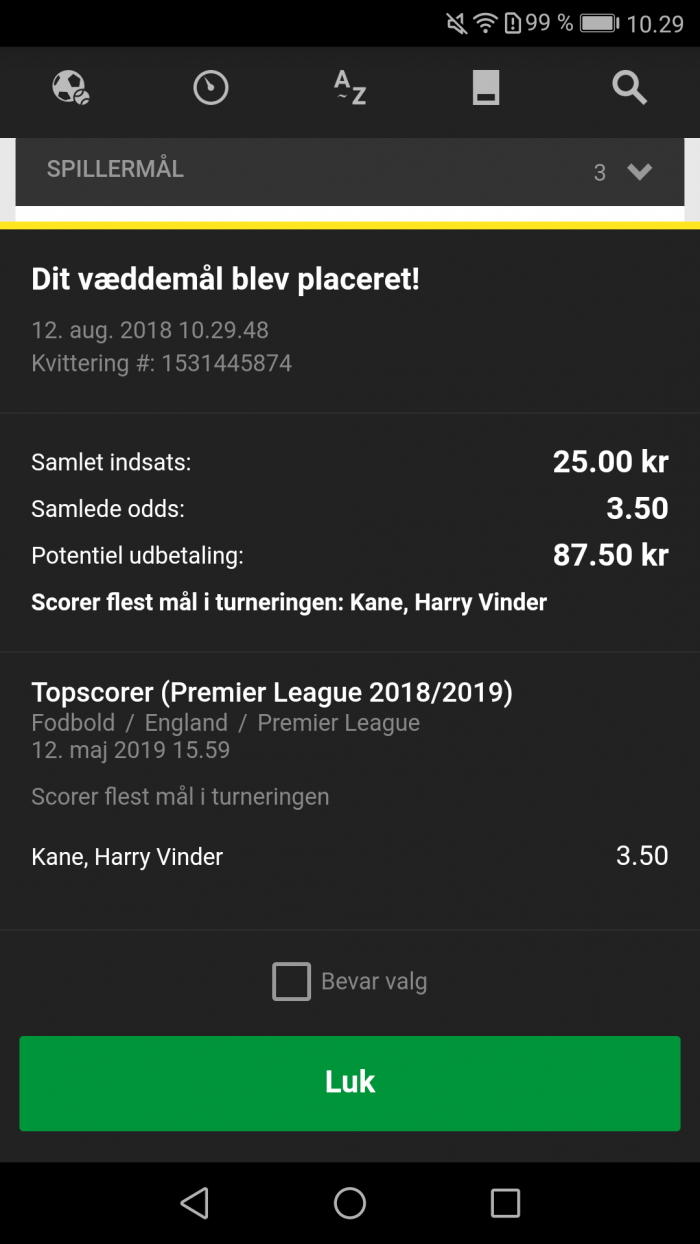Viewport: 700px width, 1244px height.
Task: Open the A-Z sports list
Action: (x=350, y=89)
